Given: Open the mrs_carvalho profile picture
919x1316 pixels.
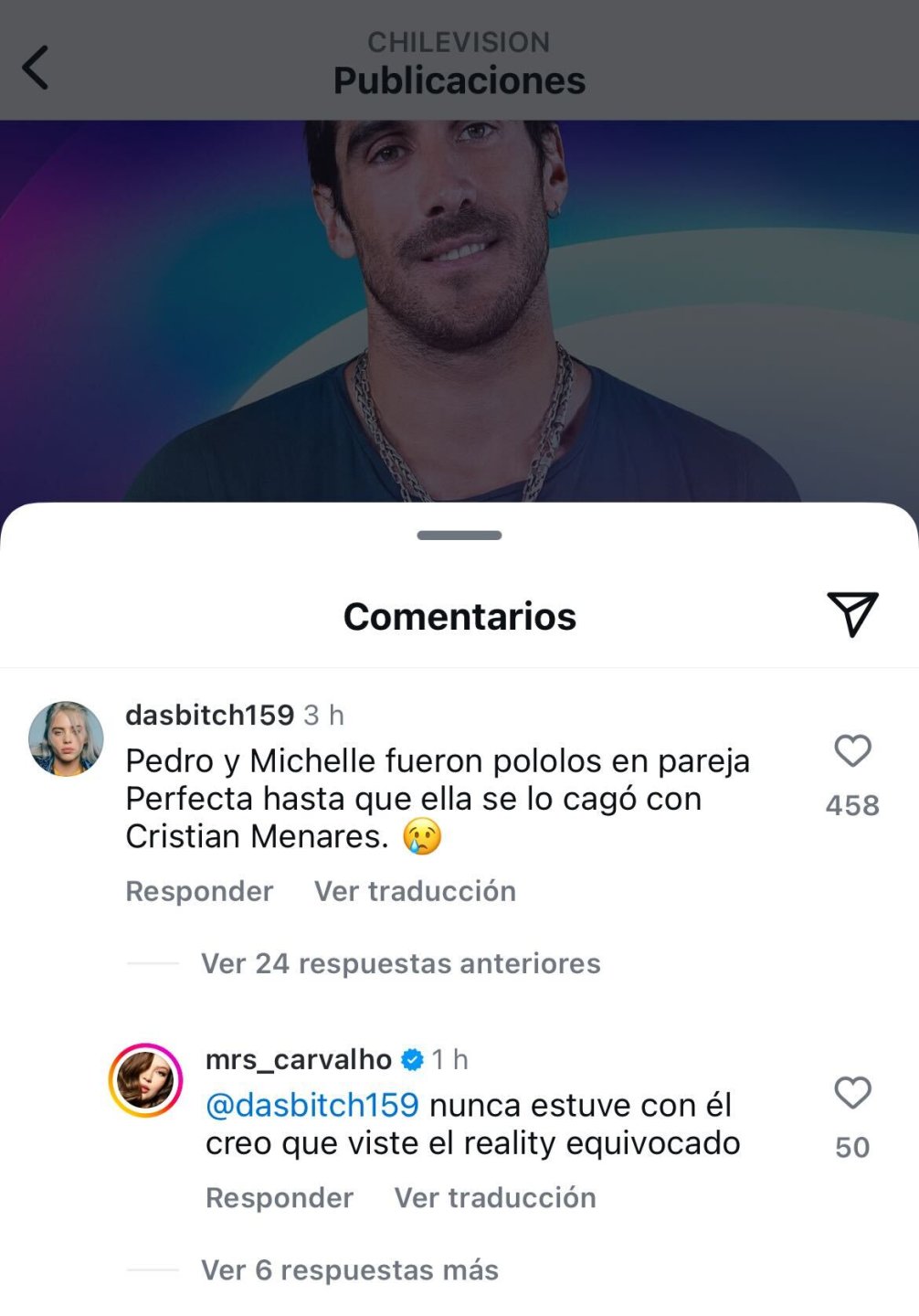Looking at the screenshot, I should click(146, 1080).
